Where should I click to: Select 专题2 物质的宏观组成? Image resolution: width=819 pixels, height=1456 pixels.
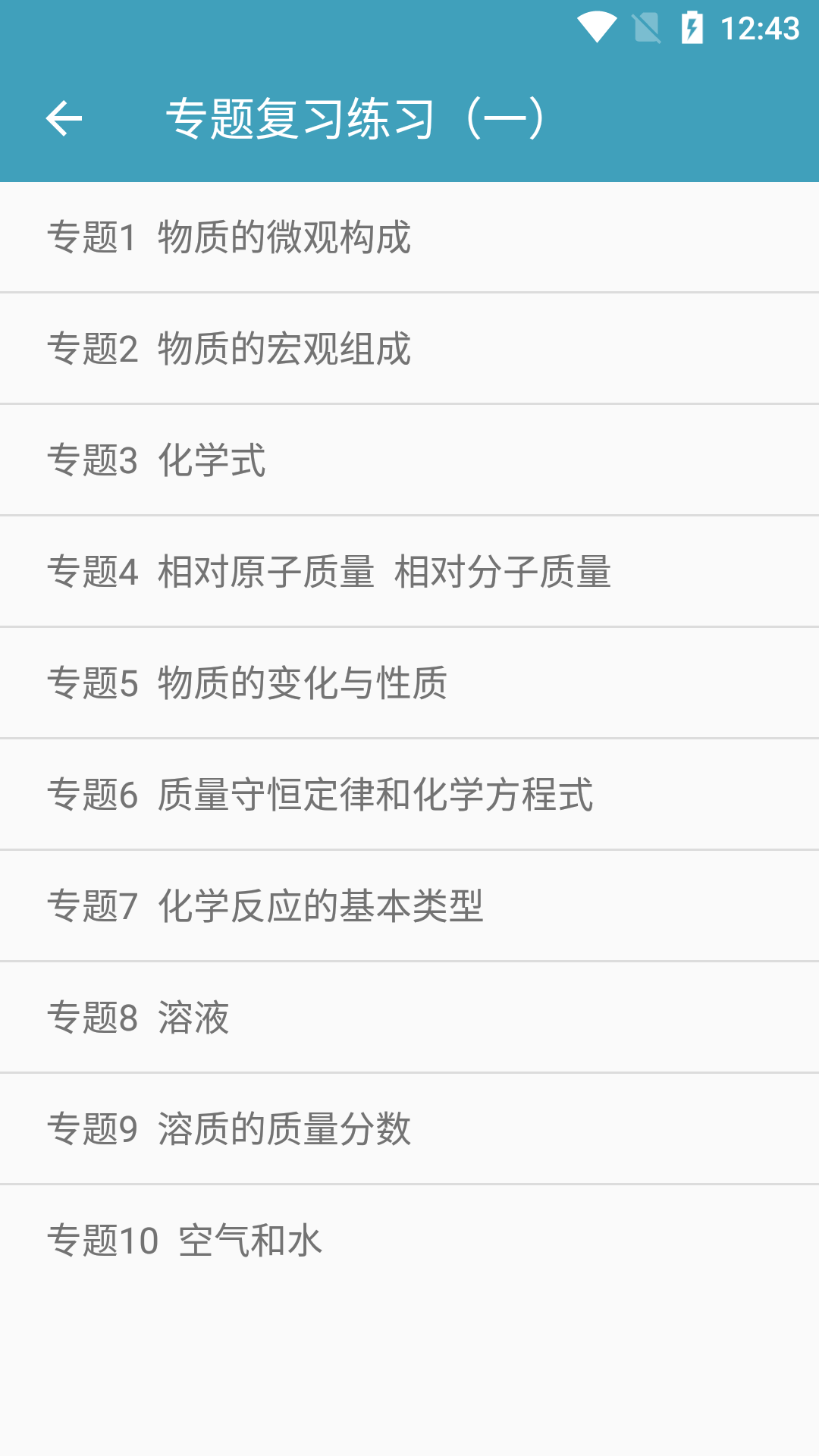coord(229,349)
